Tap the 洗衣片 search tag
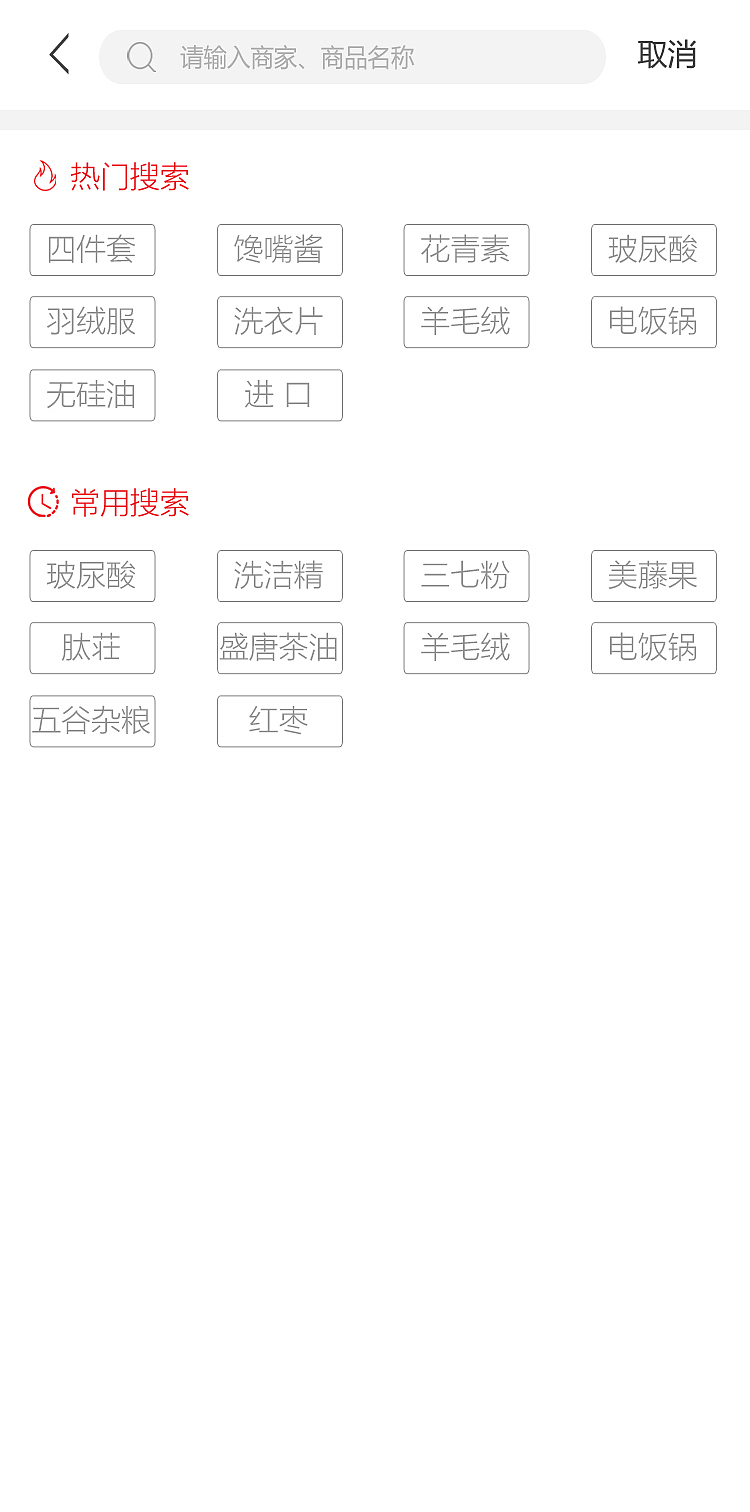750x1512 pixels. click(279, 322)
